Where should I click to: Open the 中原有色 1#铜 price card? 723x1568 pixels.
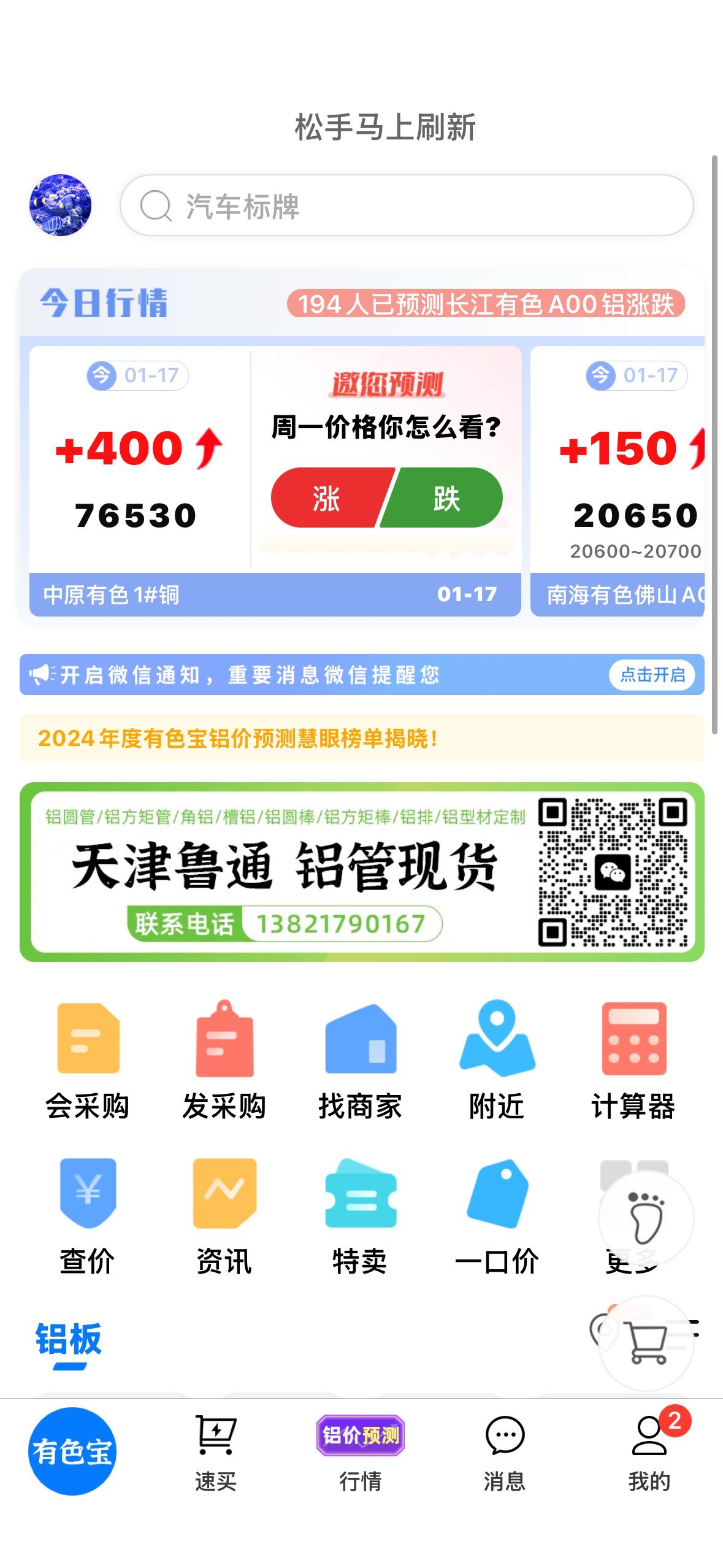pyautogui.click(x=140, y=481)
